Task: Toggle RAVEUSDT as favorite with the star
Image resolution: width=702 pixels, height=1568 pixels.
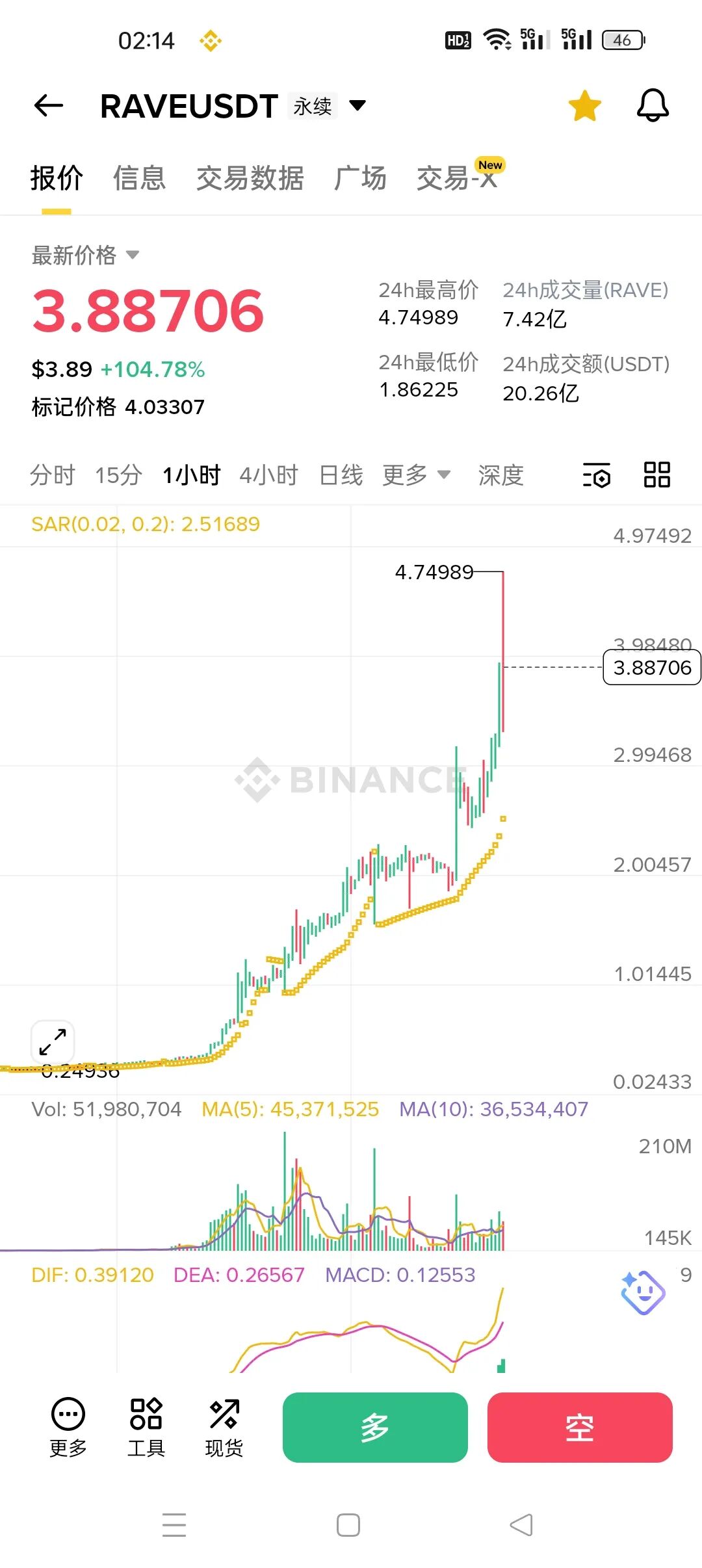Action: pyautogui.click(x=583, y=105)
